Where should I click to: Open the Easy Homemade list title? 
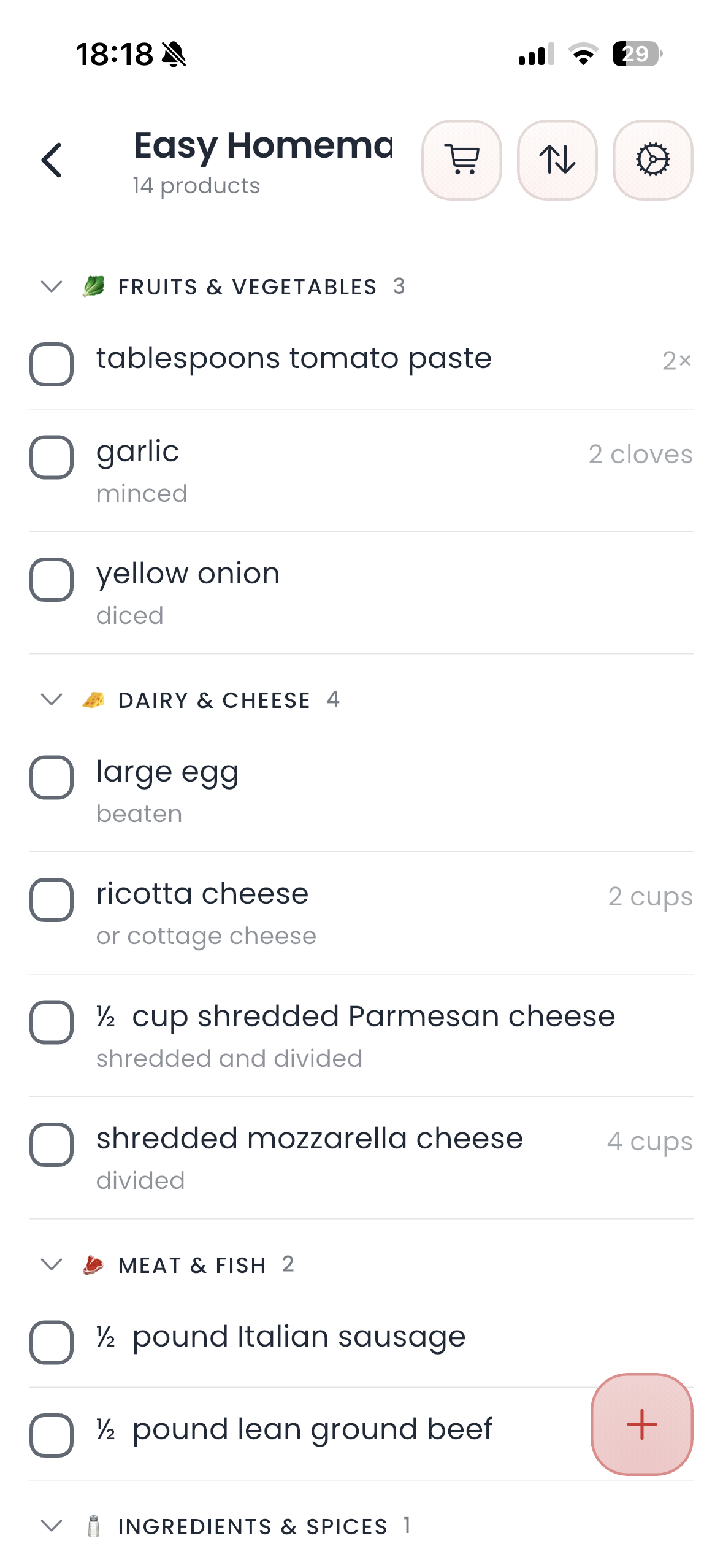click(x=262, y=146)
